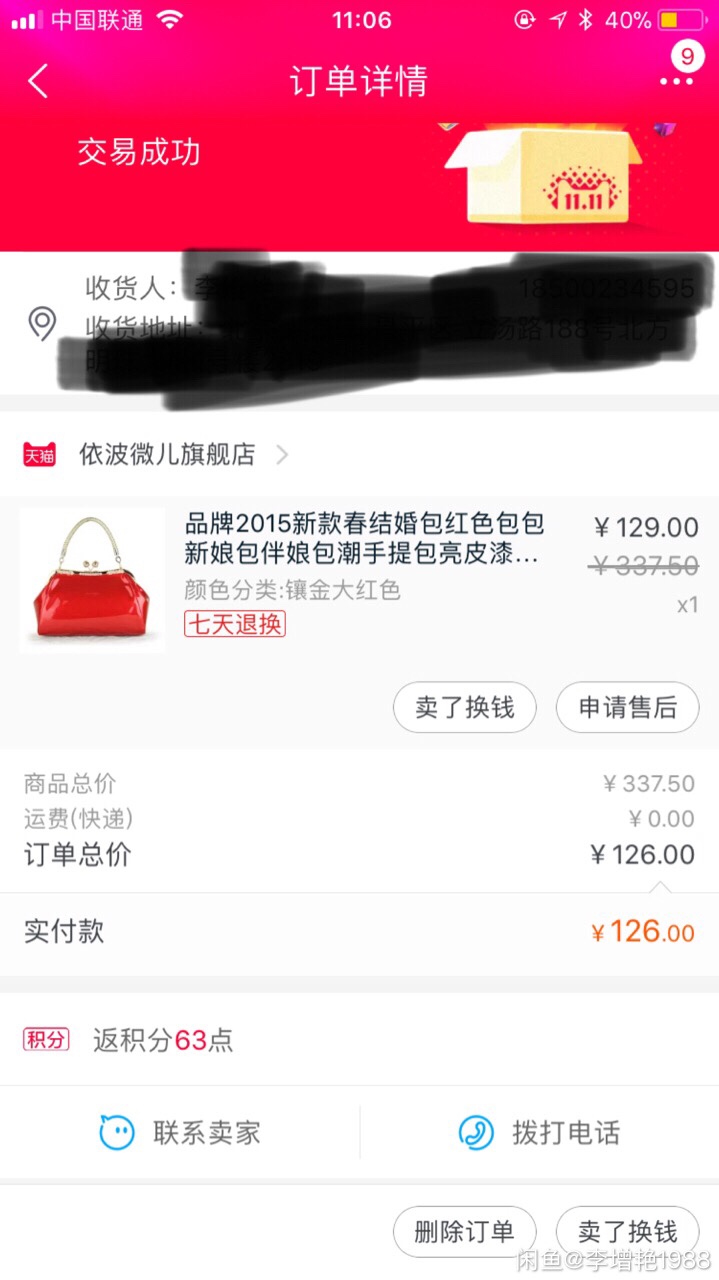This screenshot has height=1280, width=719.
Task: Tap 卖了换钱 beside 删除订单
Action: [627, 1231]
